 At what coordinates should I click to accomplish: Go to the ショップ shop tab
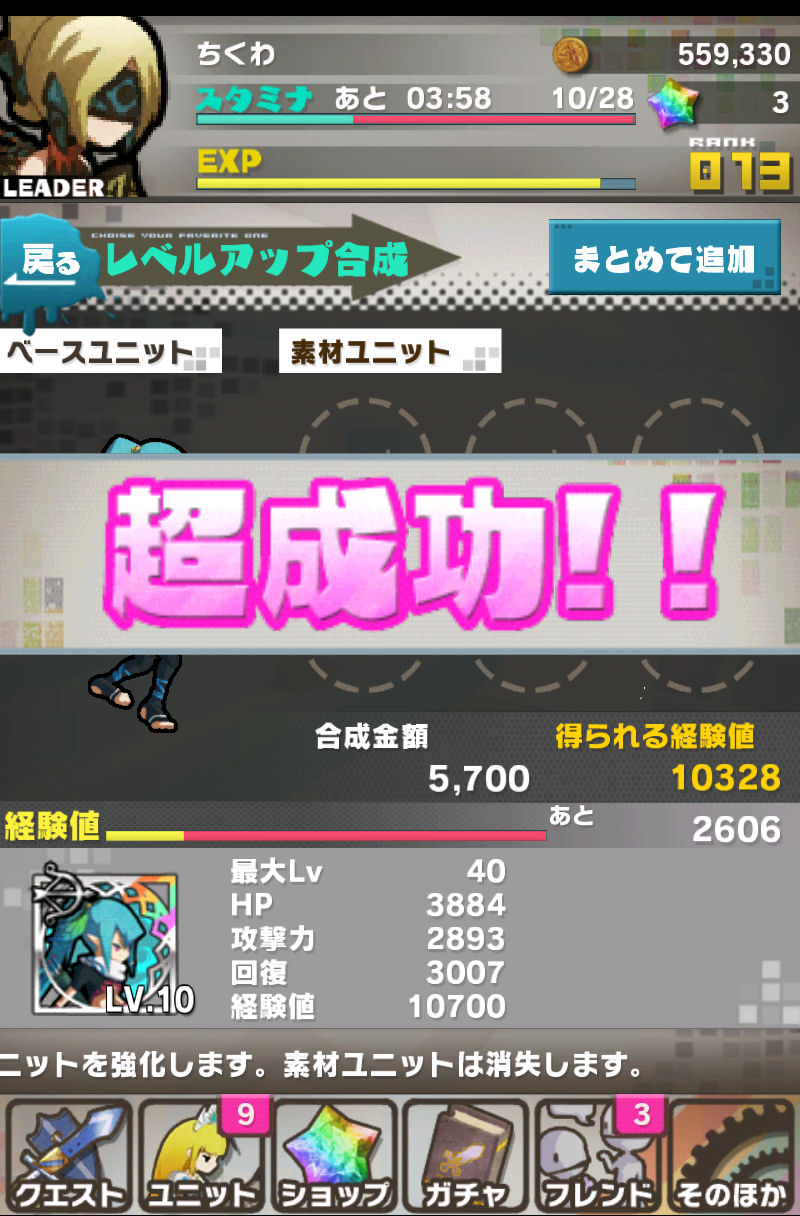tap(333, 1156)
